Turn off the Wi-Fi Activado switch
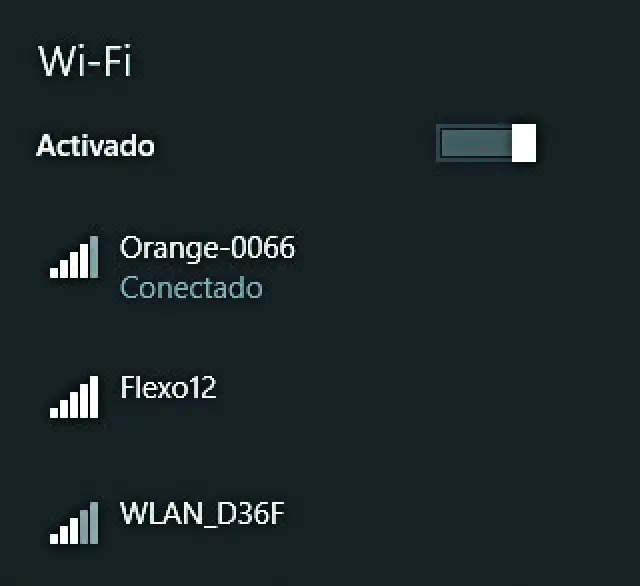 [486, 143]
